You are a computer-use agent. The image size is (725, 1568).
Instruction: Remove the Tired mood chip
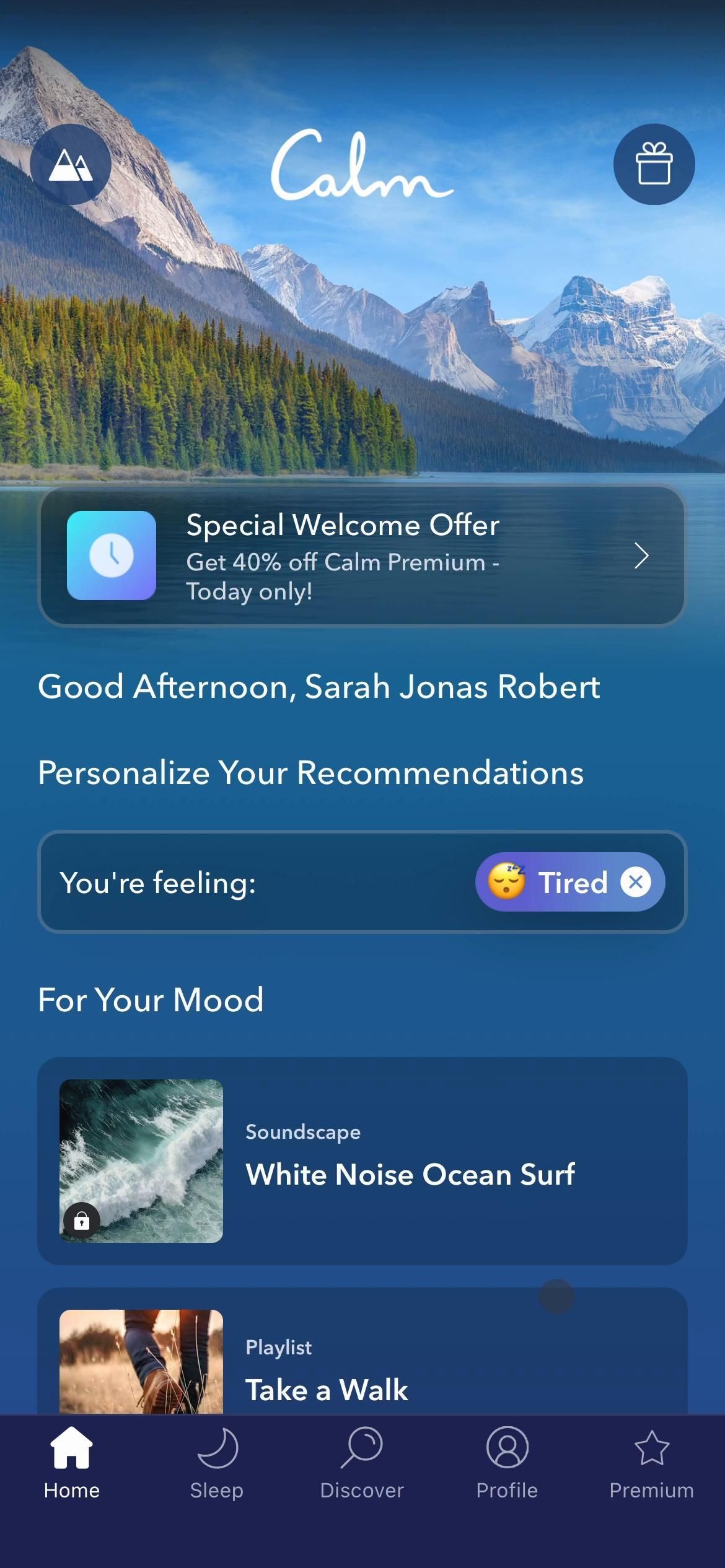[x=636, y=882]
